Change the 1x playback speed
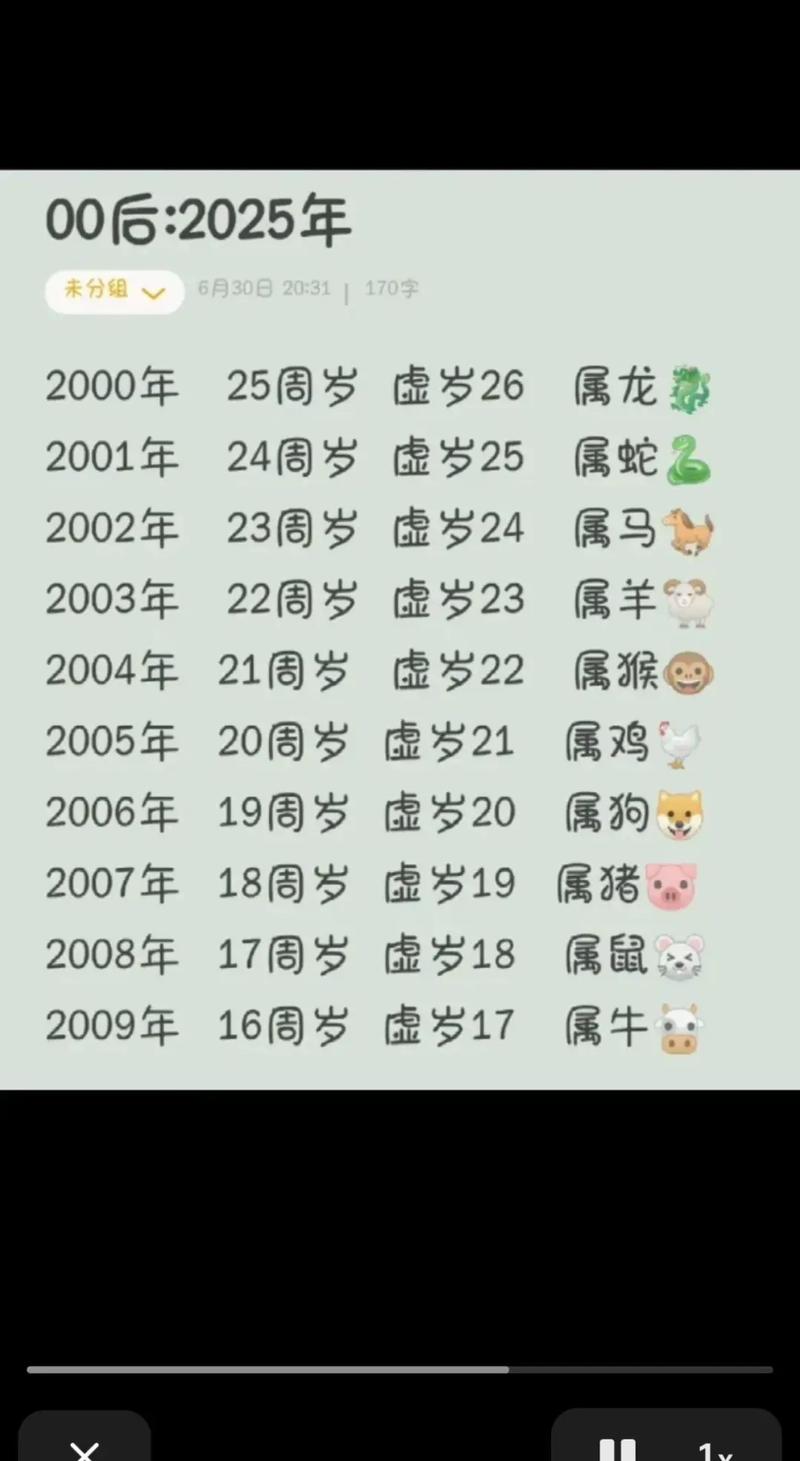 point(715,1451)
